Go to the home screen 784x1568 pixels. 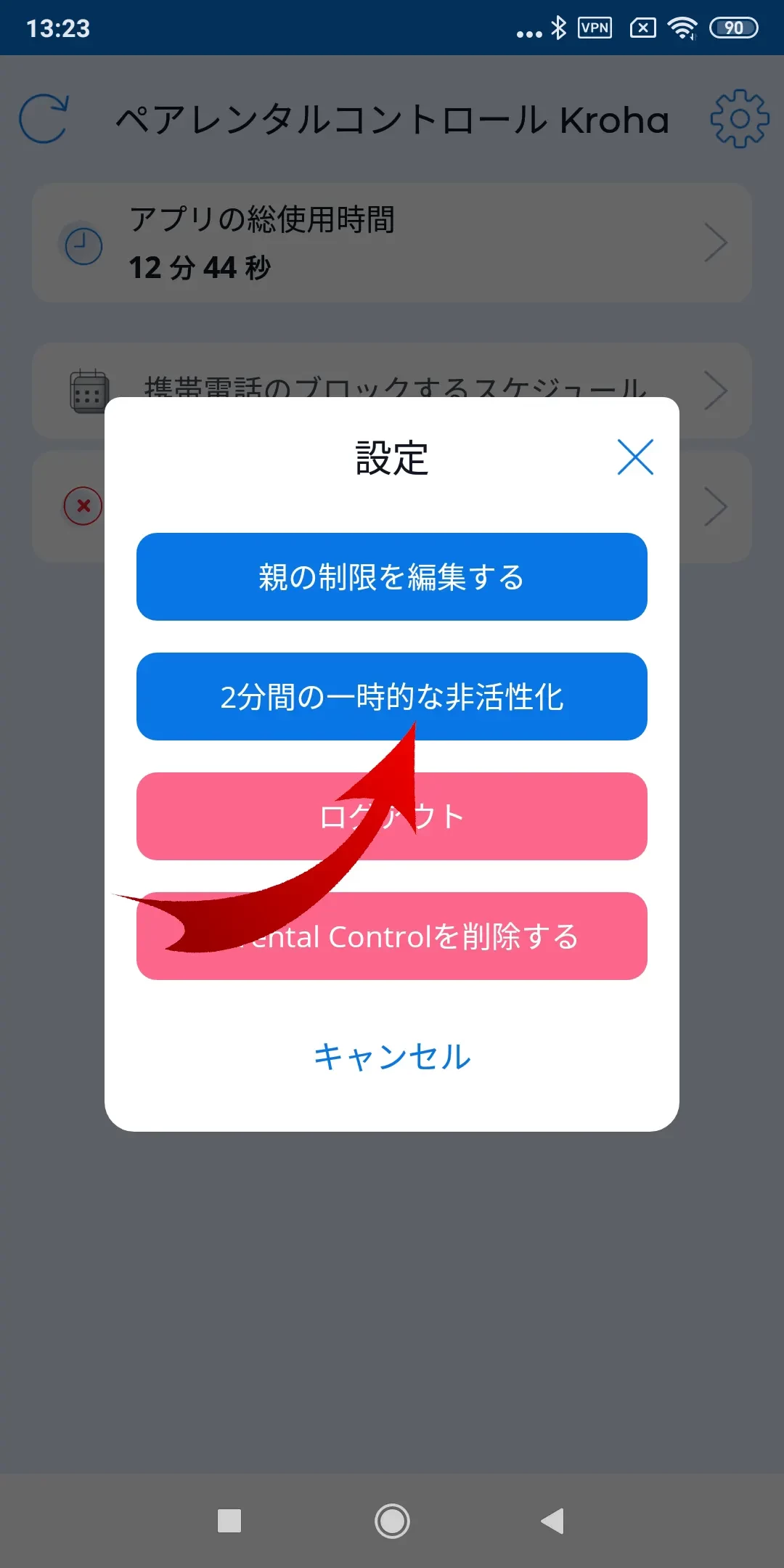[392, 1521]
